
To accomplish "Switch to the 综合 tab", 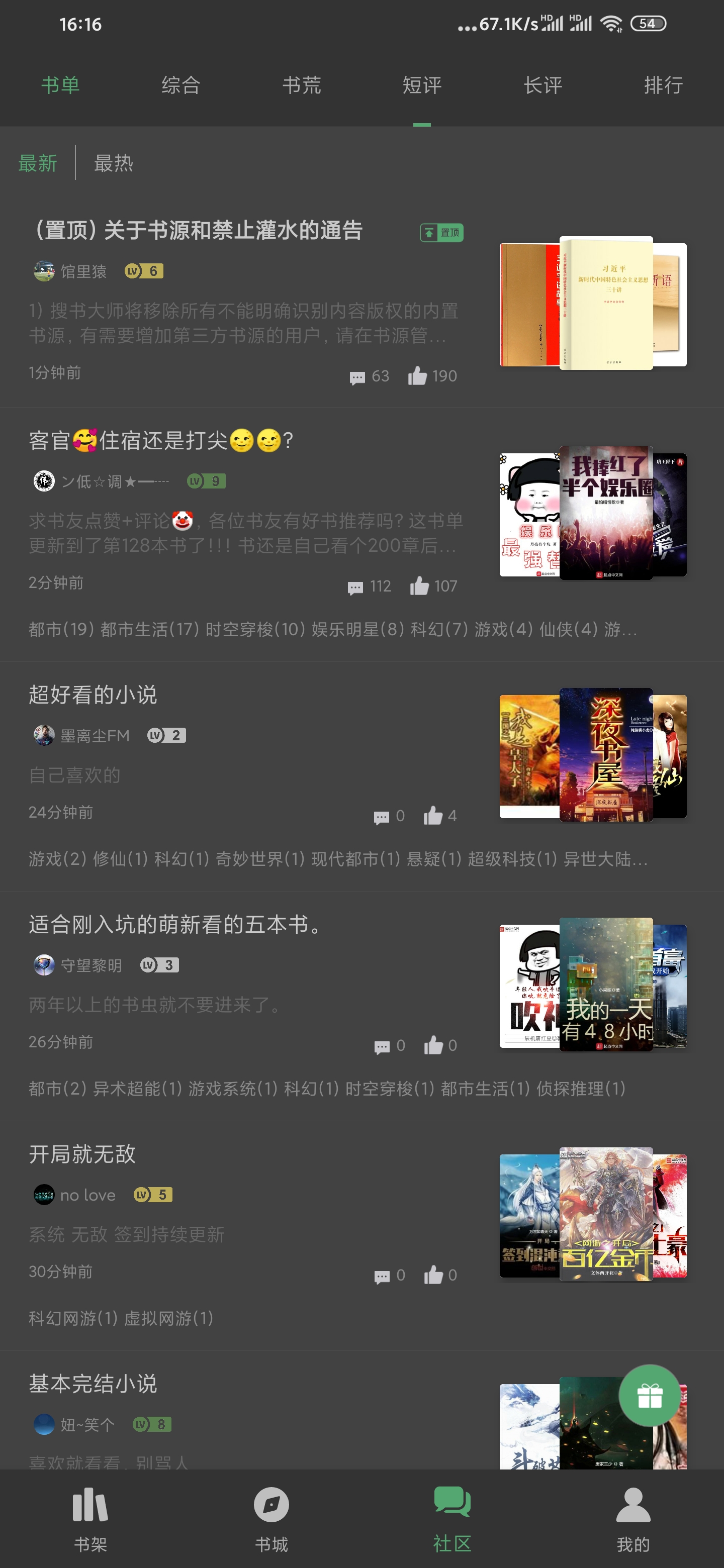I will tap(181, 84).
